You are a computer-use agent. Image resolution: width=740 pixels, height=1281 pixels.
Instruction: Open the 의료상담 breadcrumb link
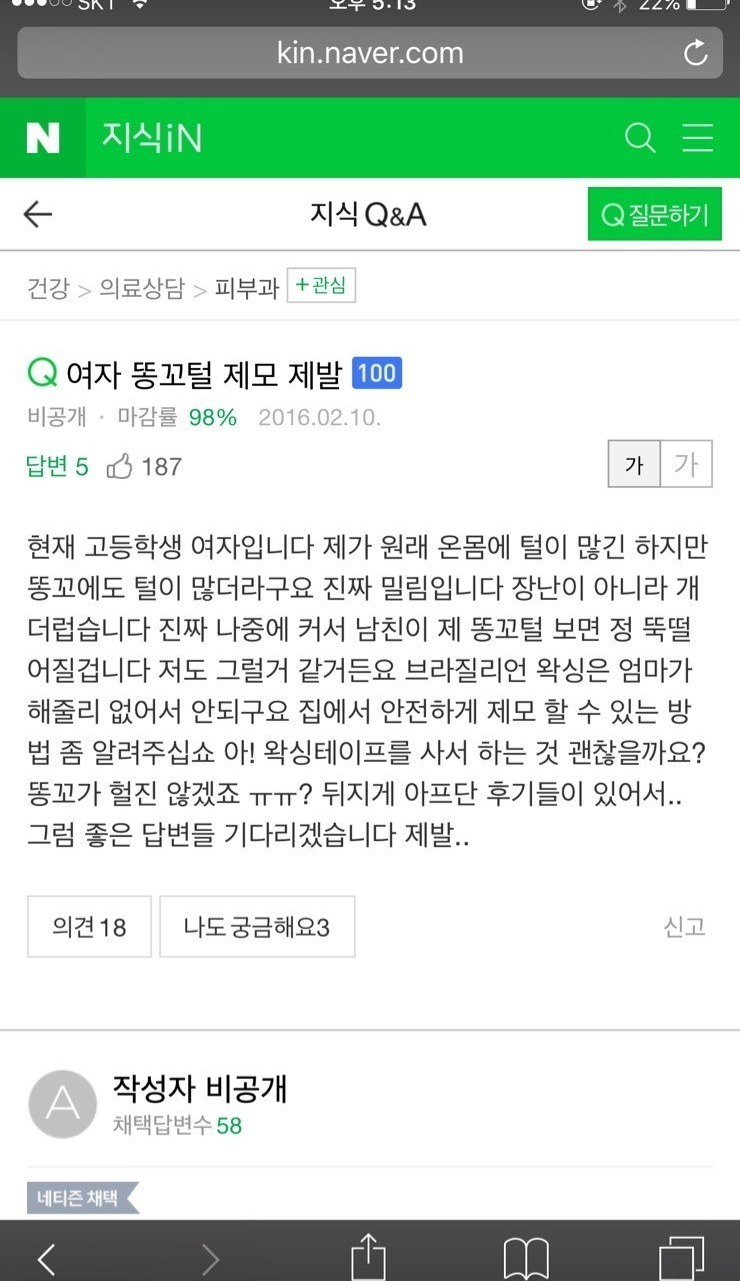coord(142,290)
